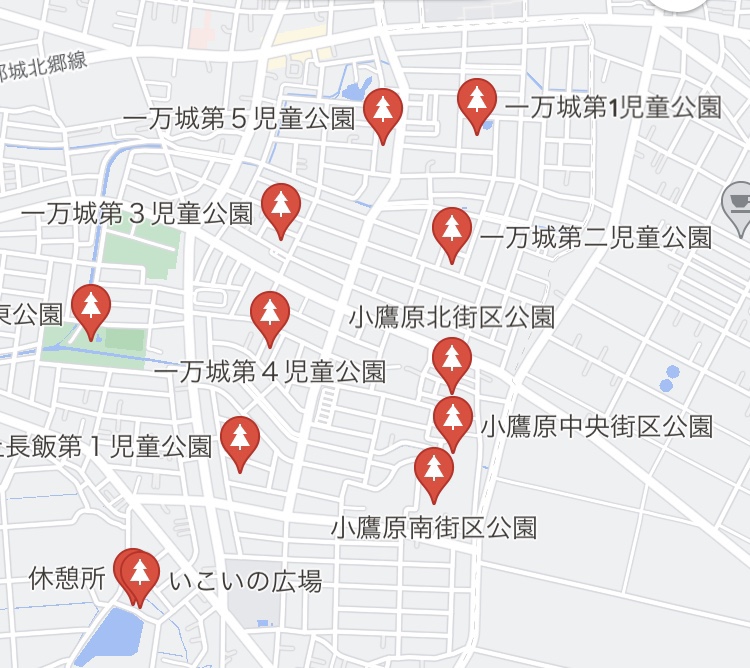
Task: Tap the 小鷹原南街区公園 park pin
Action: coord(433,471)
